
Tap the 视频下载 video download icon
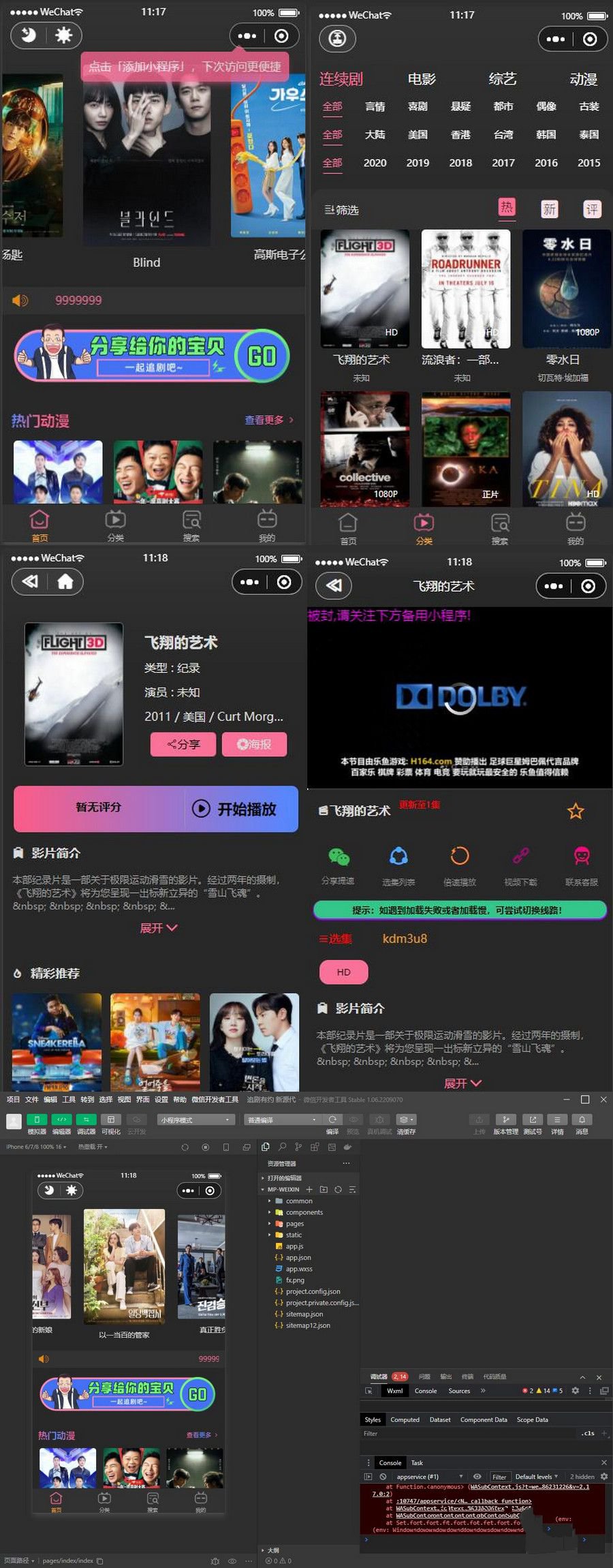[520, 859]
